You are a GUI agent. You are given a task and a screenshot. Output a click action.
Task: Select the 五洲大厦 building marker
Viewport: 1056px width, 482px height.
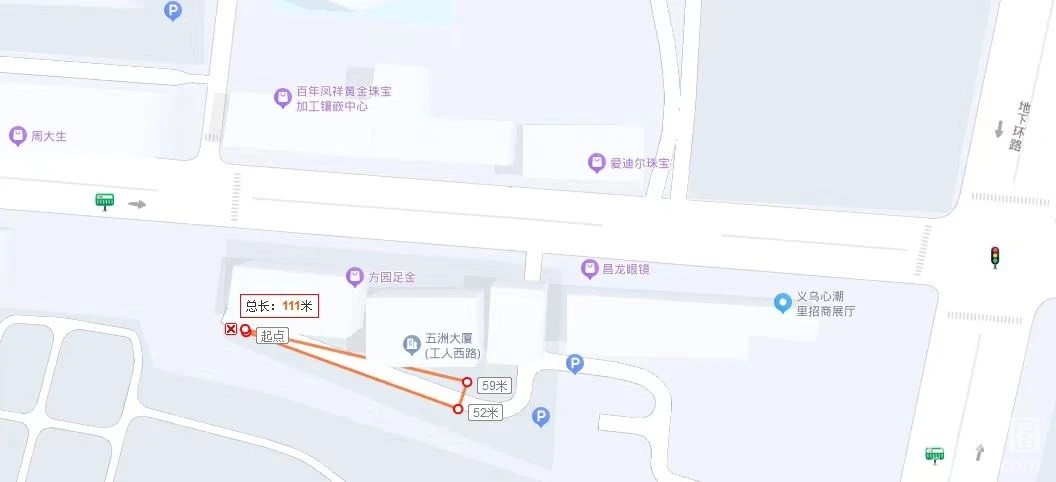click(x=411, y=346)
